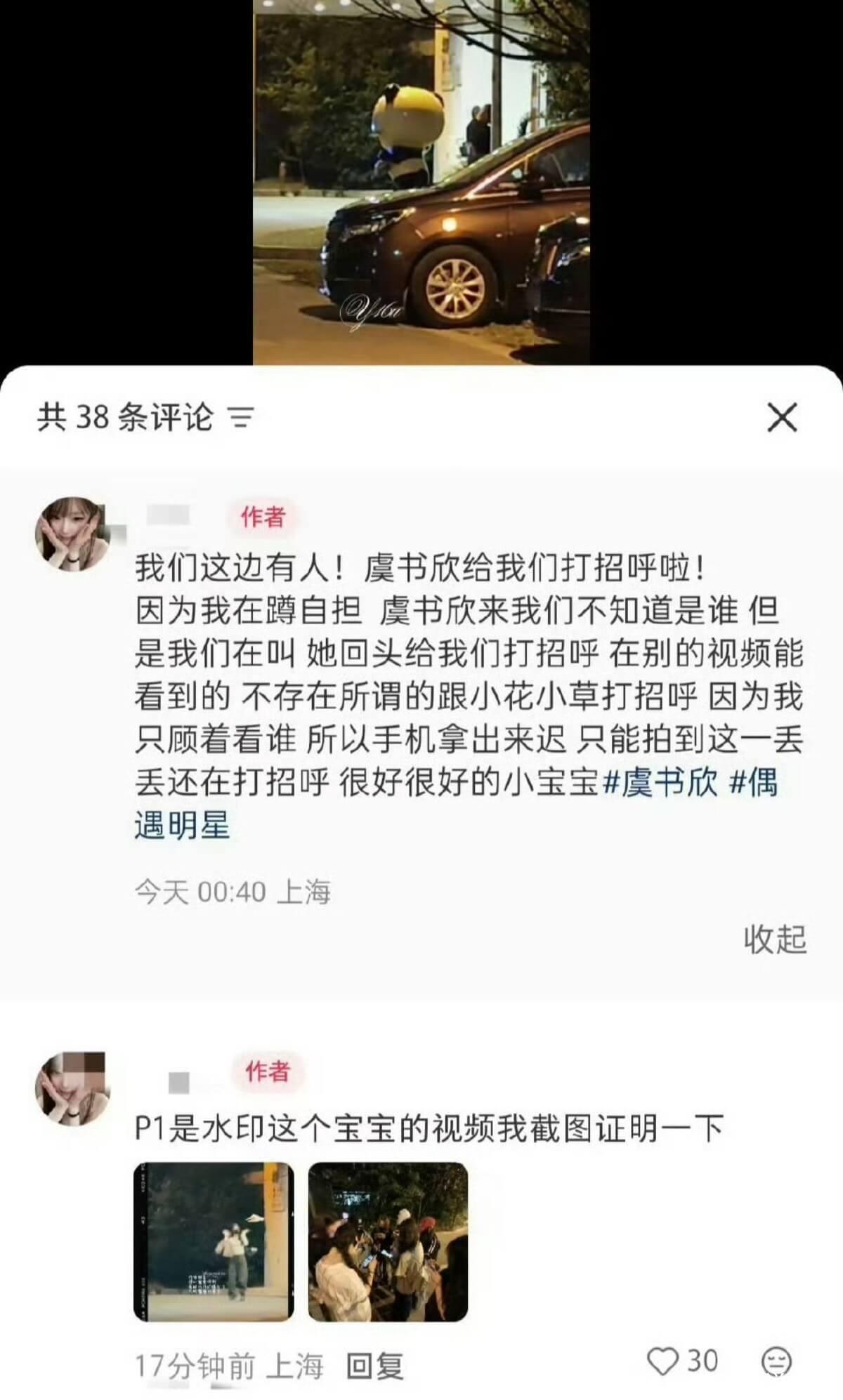Open the comment sort options

click(x=241, y=418)
